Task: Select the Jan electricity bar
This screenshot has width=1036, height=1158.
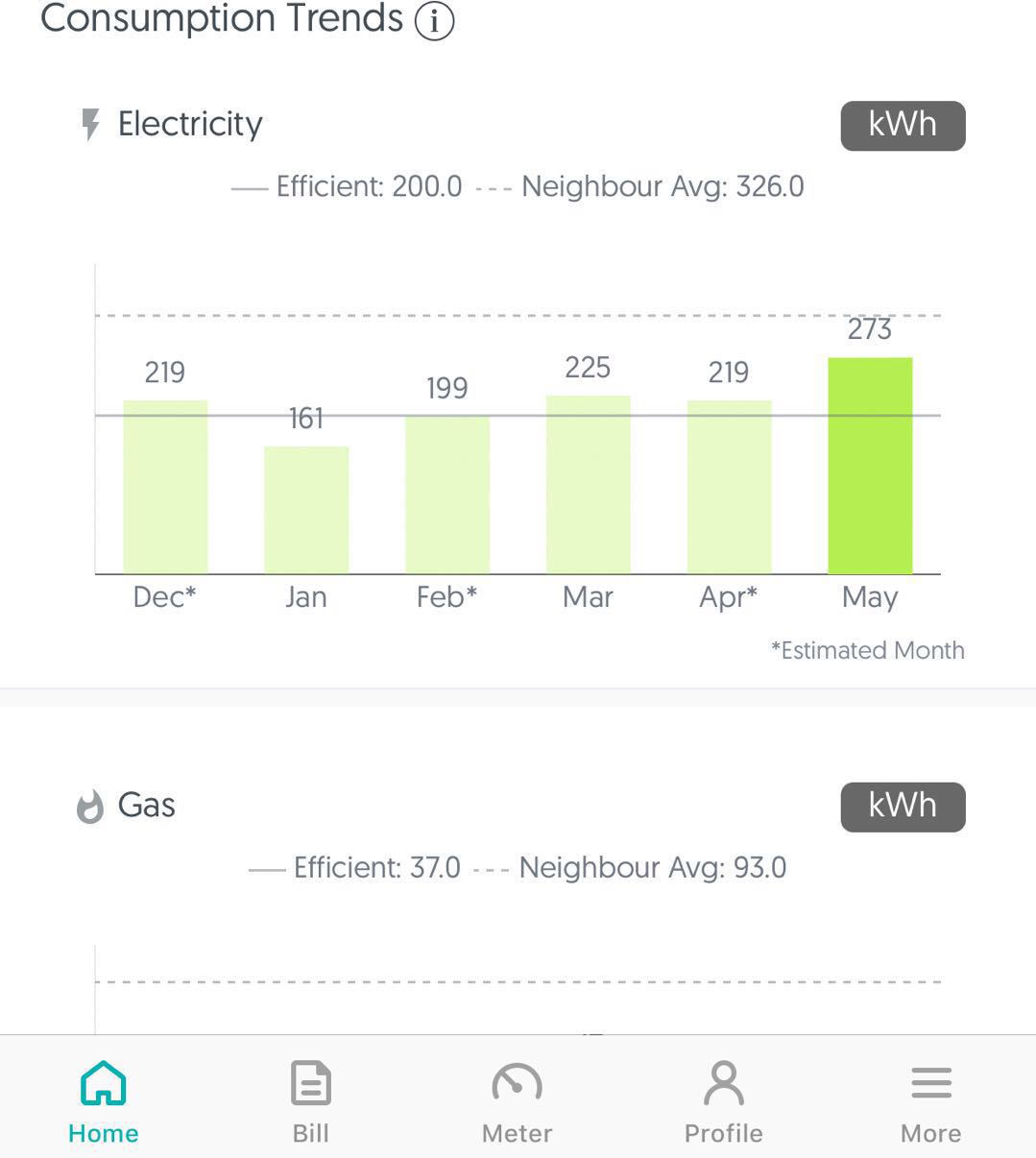Action: coord(306,511)
